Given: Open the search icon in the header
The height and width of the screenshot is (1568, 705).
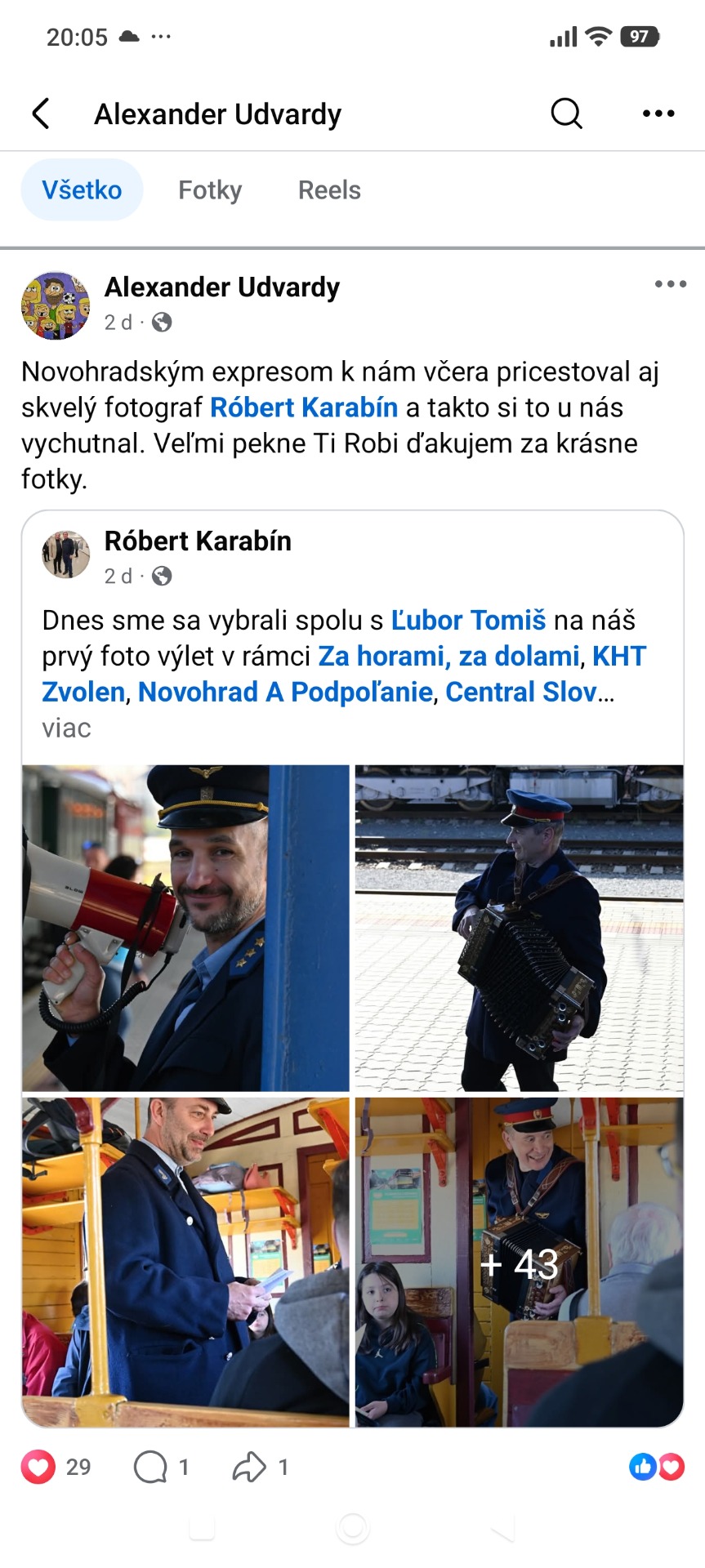Looking at the screenshot, I should coord(566,114).
